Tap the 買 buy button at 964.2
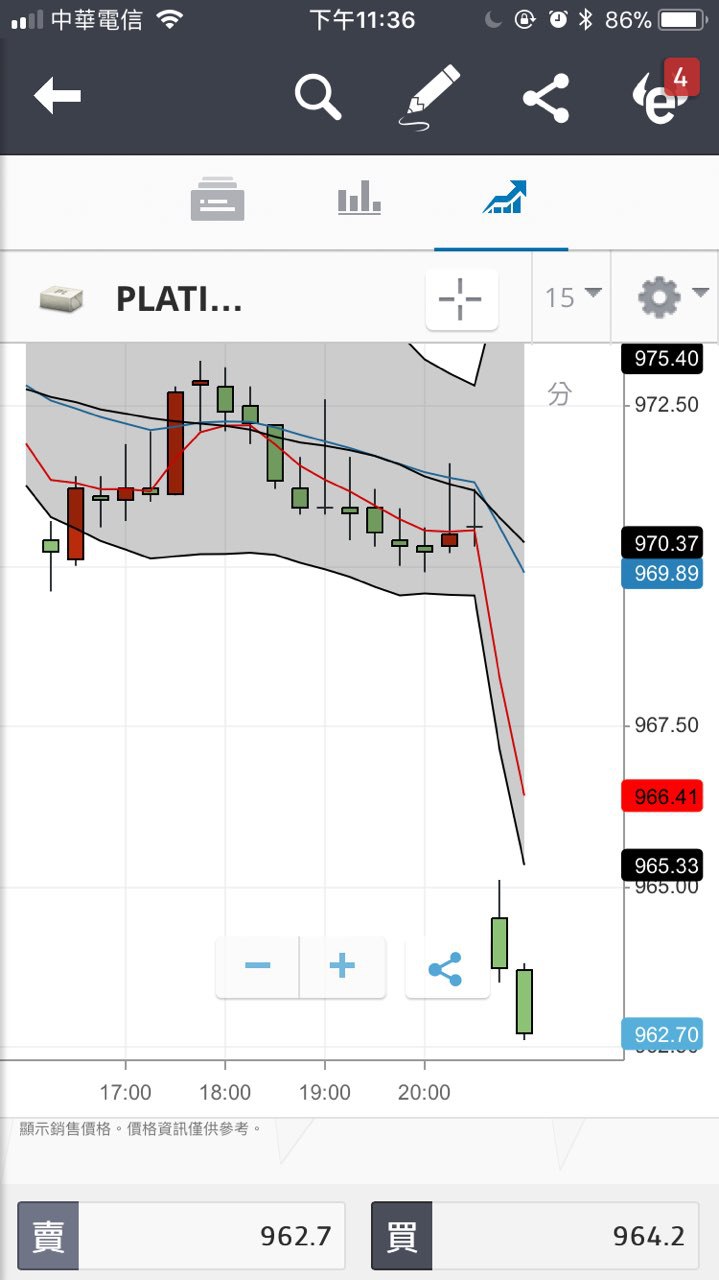The image size is (719, 1280). point(535,1236)
